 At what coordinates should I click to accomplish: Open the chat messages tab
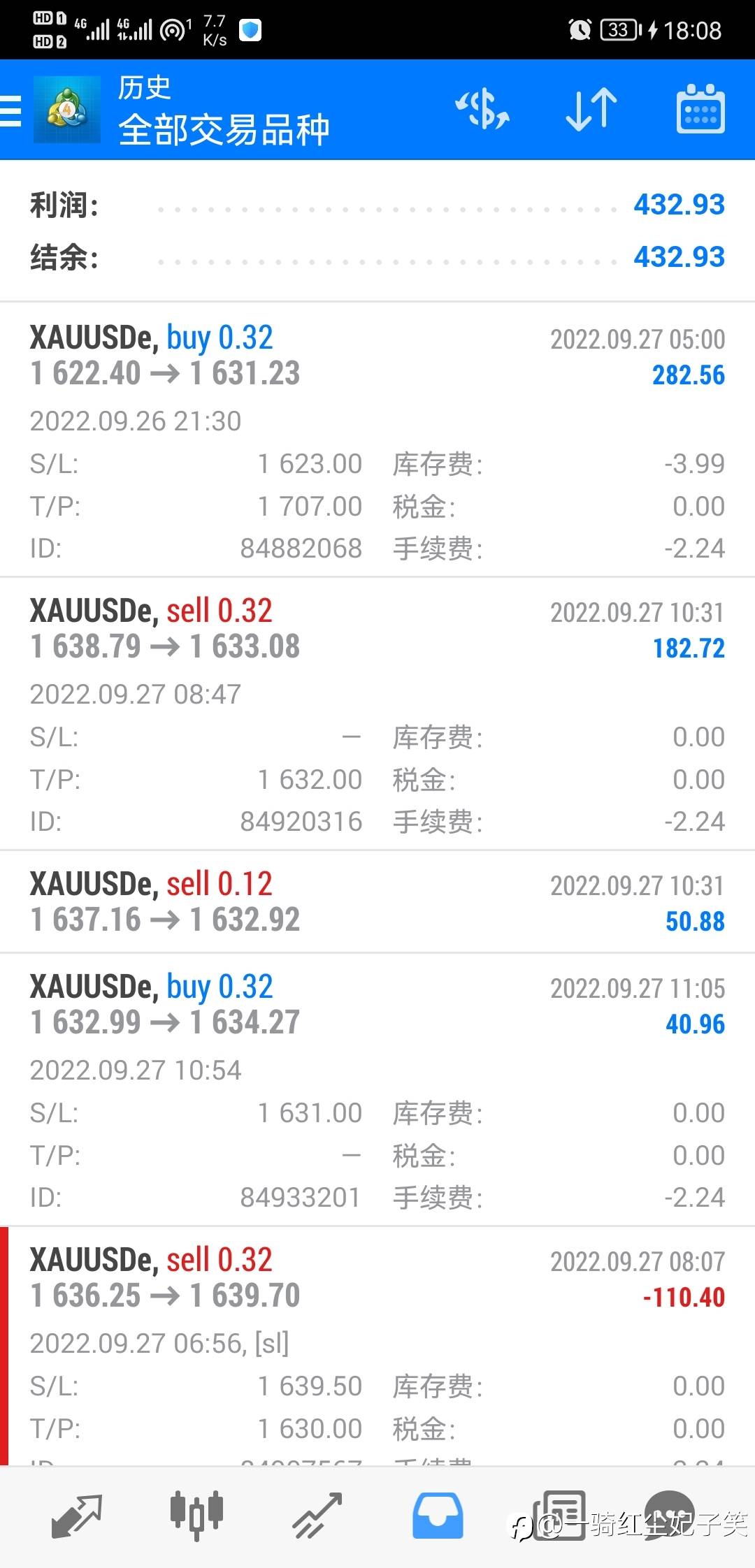coord(669,1516)
